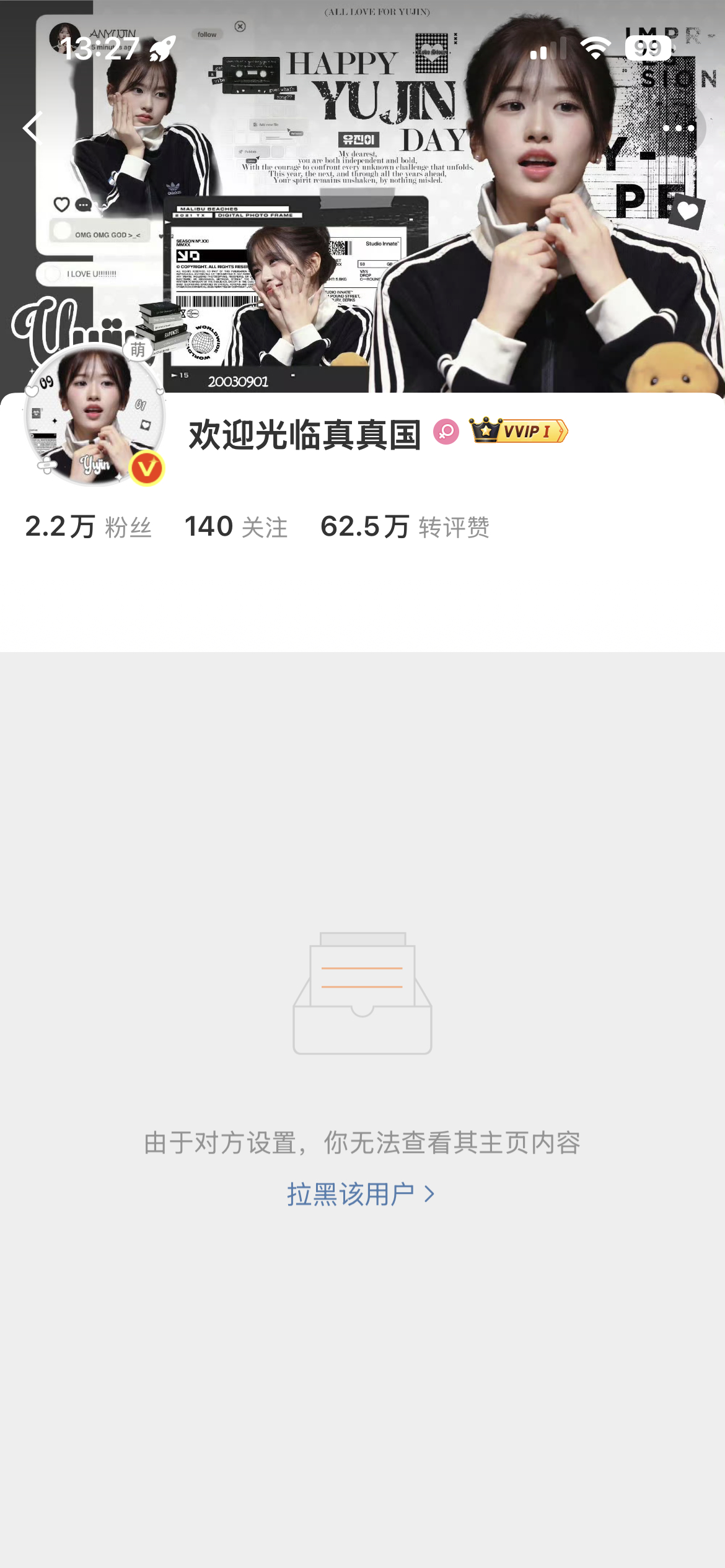This screenshot has width=725, height=1568.
Task: View the 140 关注 following list
Action: point(236,527)
